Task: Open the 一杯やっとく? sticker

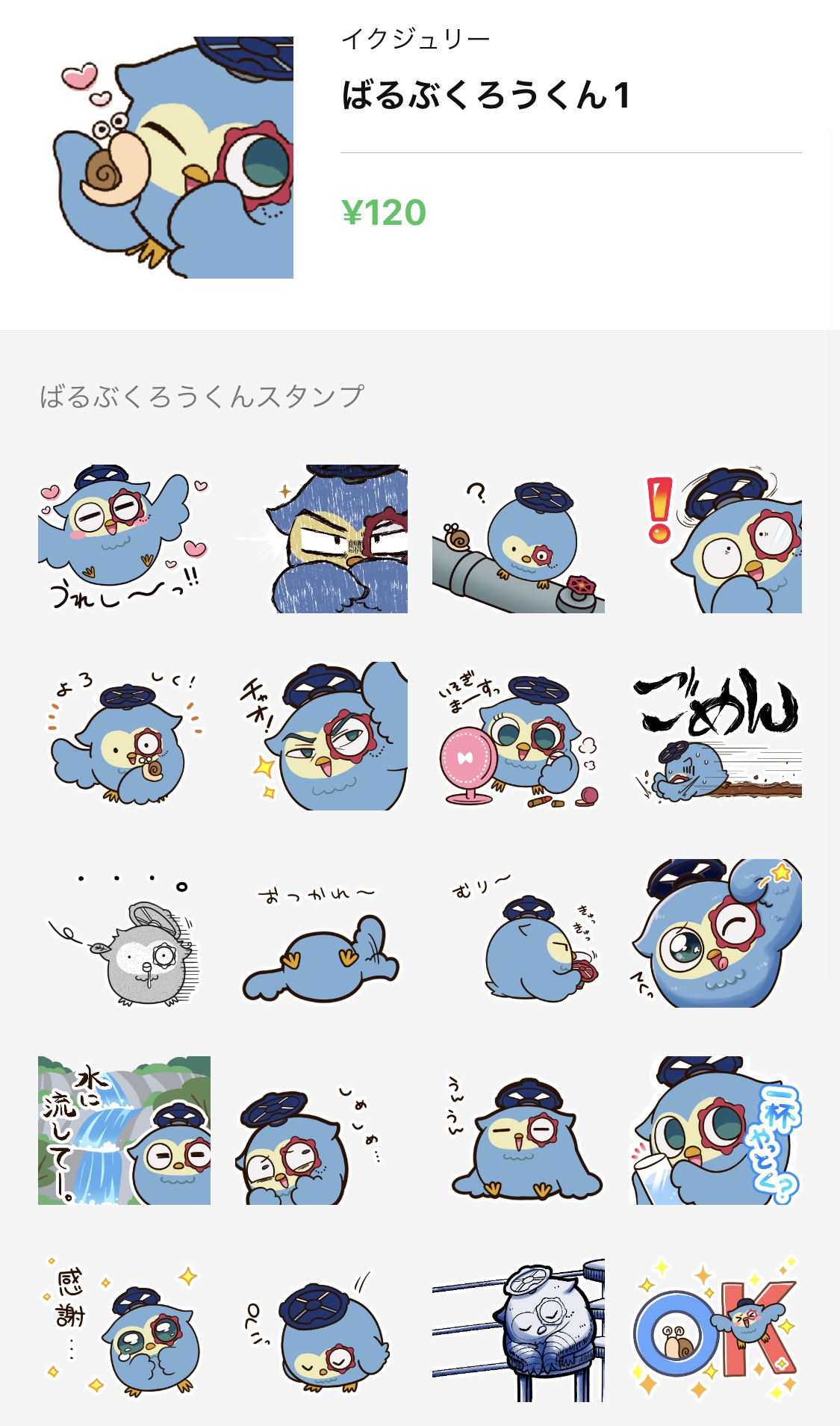Action: (715, 1130)
